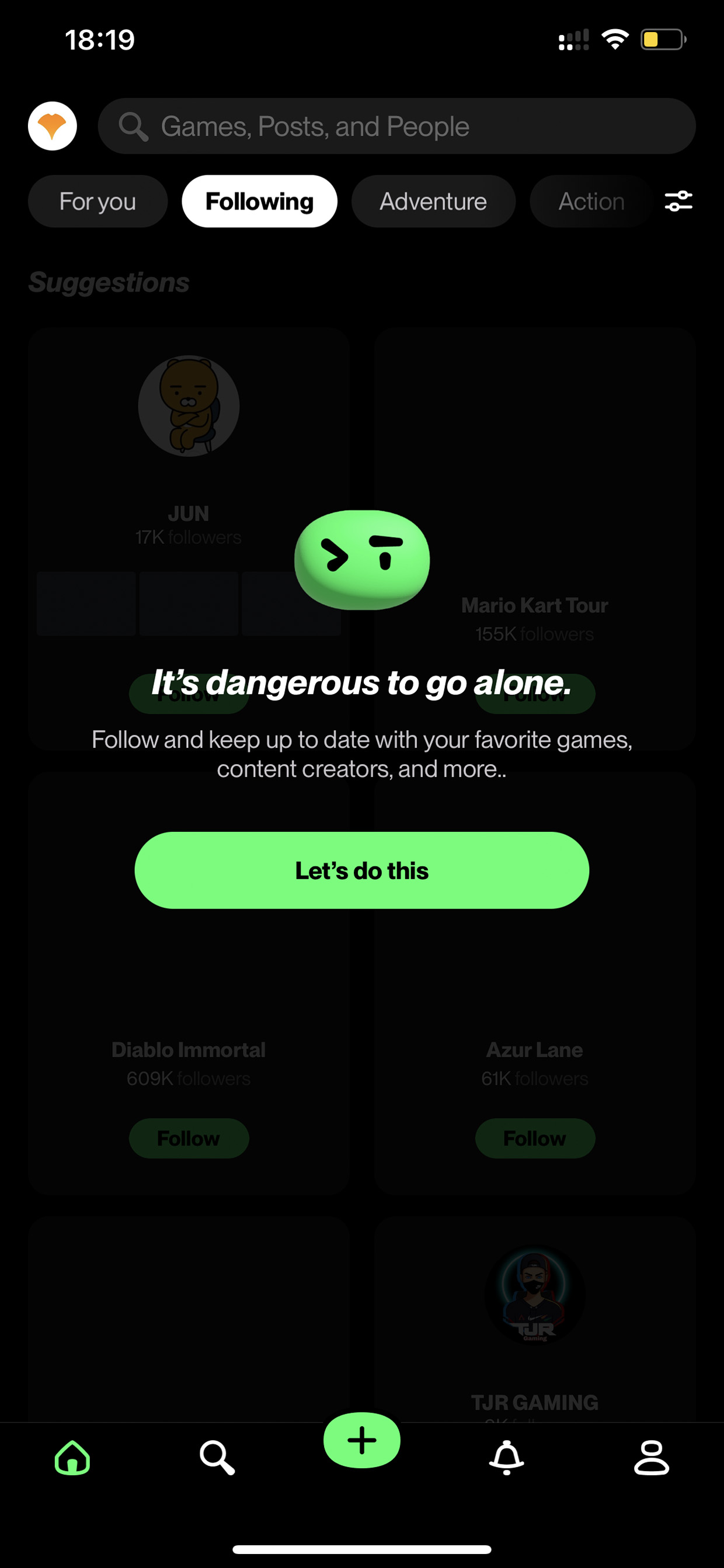Create a new post with the plus button
Viewport: 724px width, 1568px height.
point(362,1440)
